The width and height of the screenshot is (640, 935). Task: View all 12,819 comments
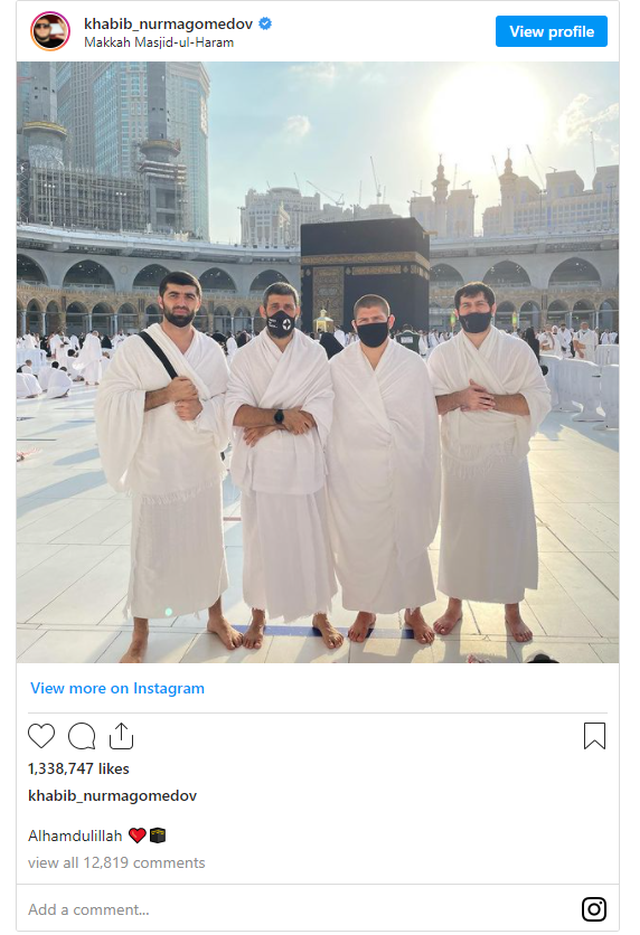tap(116, 862)
